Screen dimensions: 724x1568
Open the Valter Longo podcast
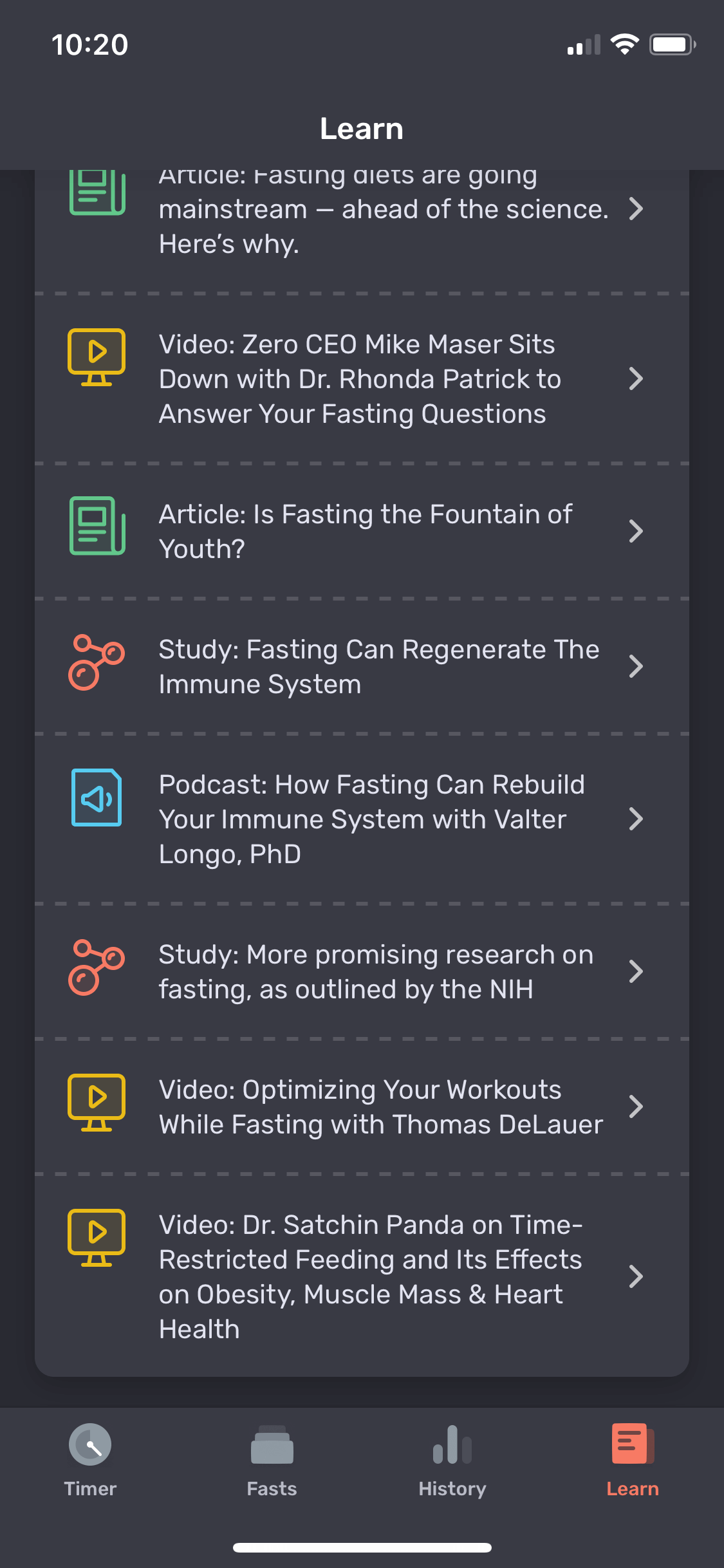362,819
